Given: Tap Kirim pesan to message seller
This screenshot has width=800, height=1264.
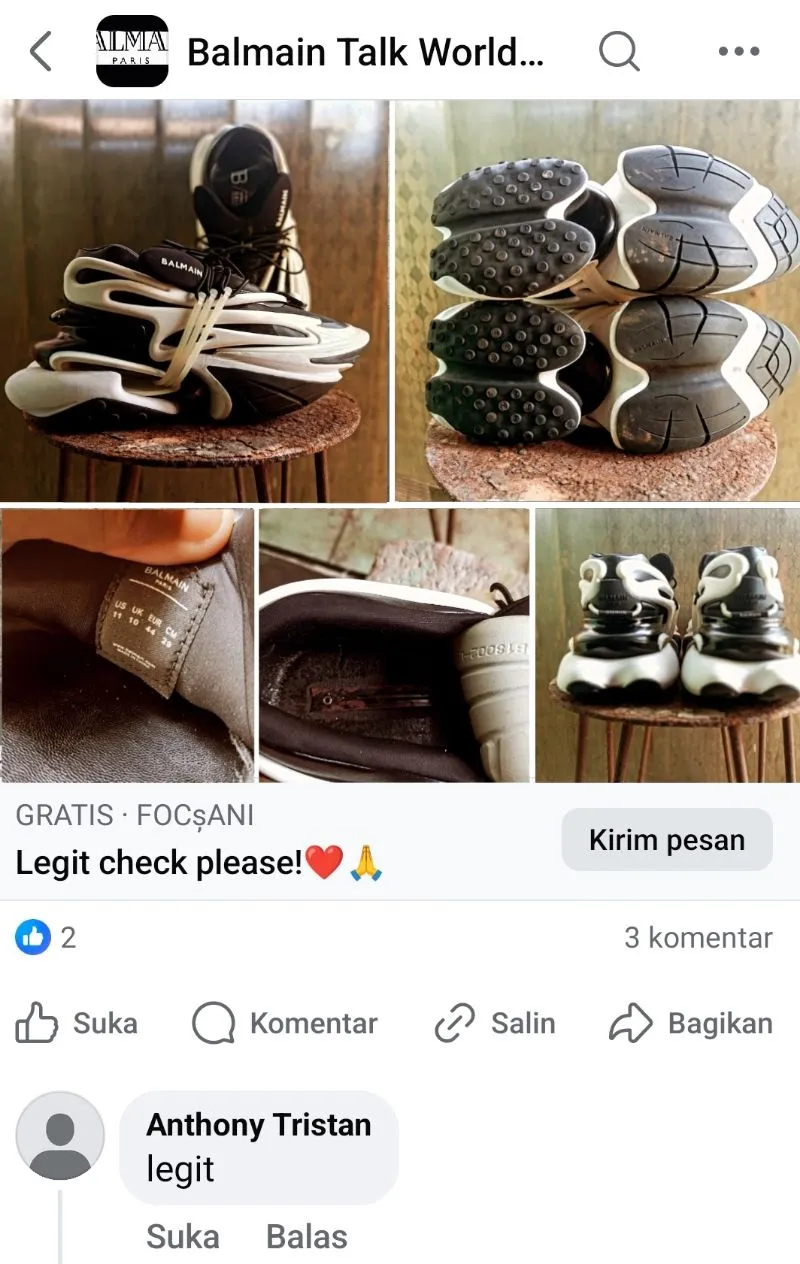Looking at the screenshot, I should (666, 840).
